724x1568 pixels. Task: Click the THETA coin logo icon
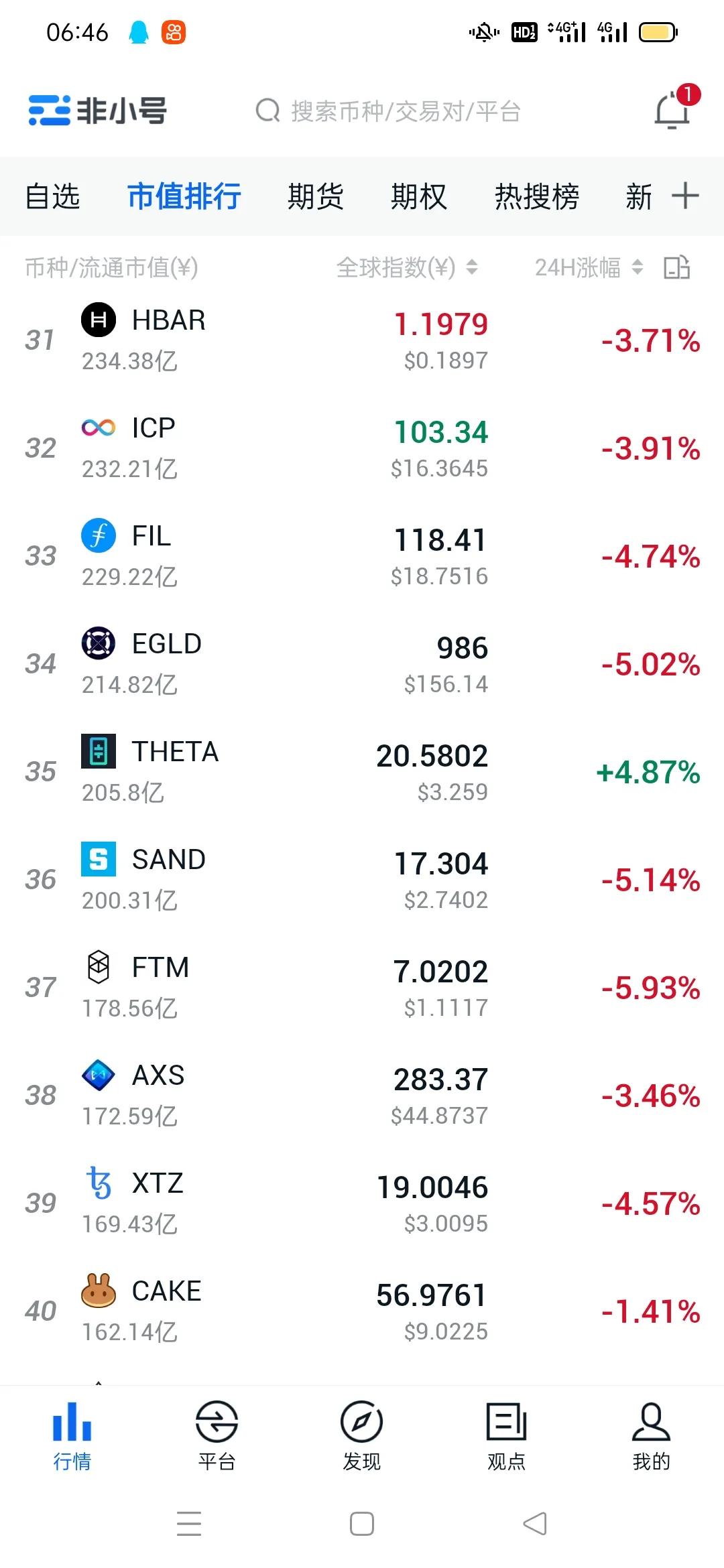click(99, 751)
